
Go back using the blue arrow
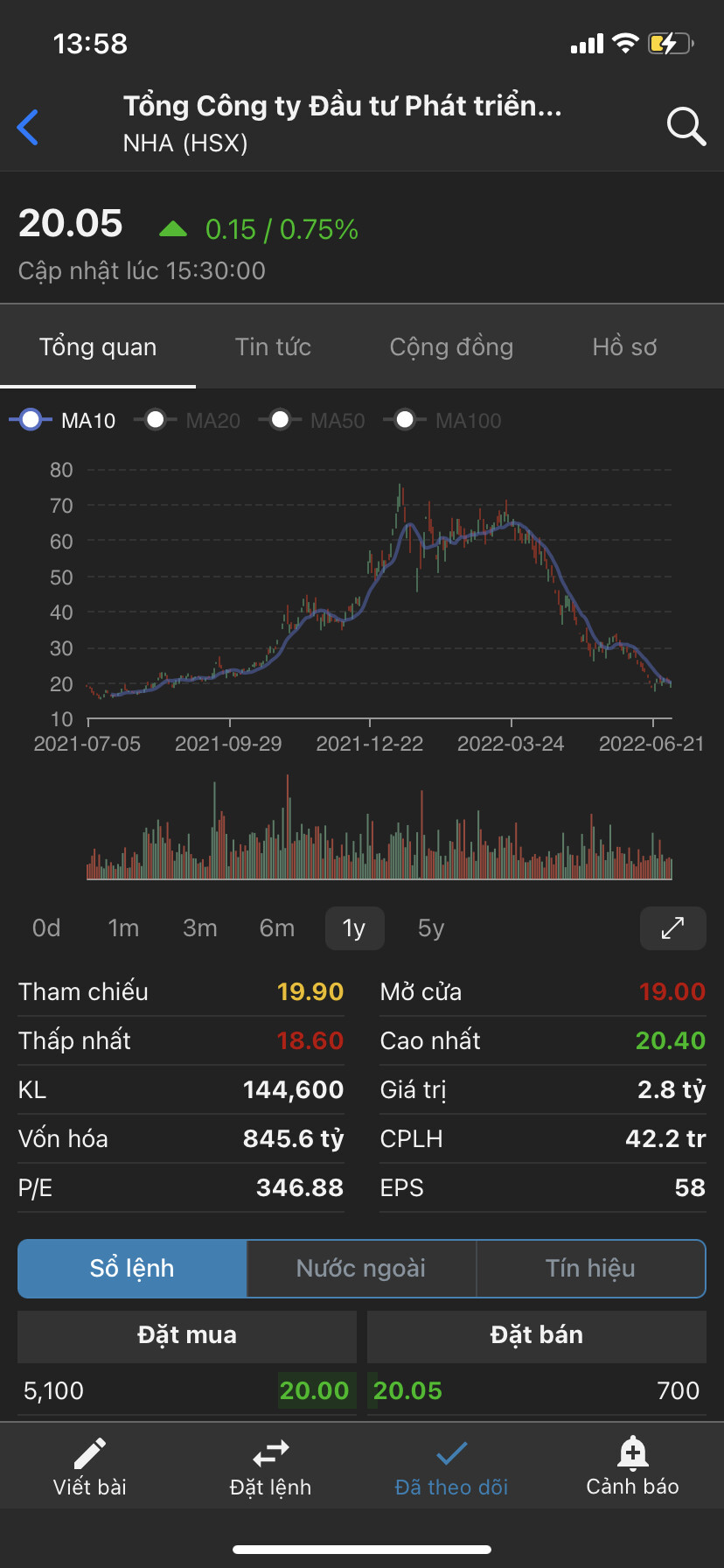click(29, 127)
